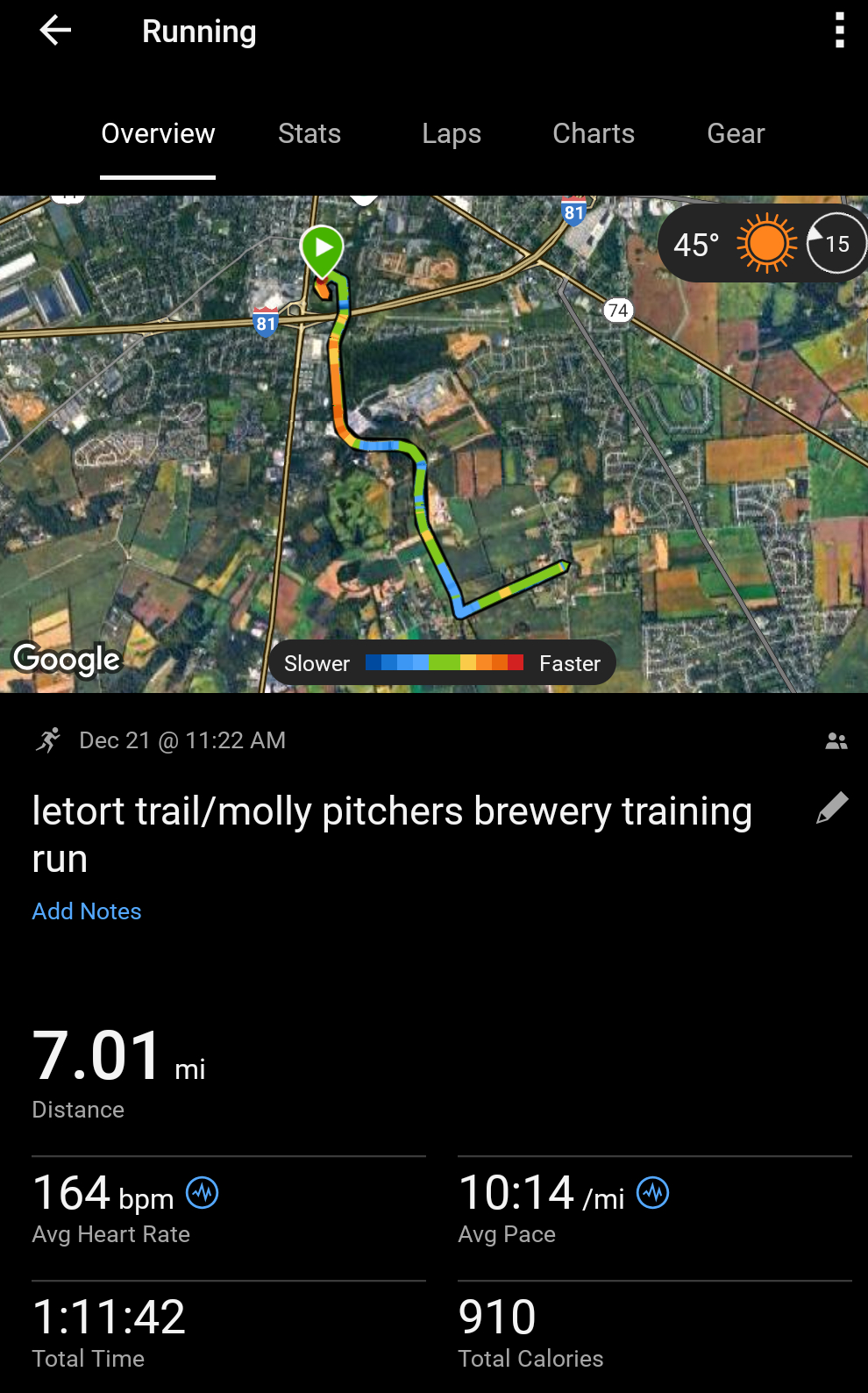Image resolution: width=868 pixels, height=1393 pixels.
Task: Tap the info icon beside Avg Pace
Action: [x=653, y=1193]
